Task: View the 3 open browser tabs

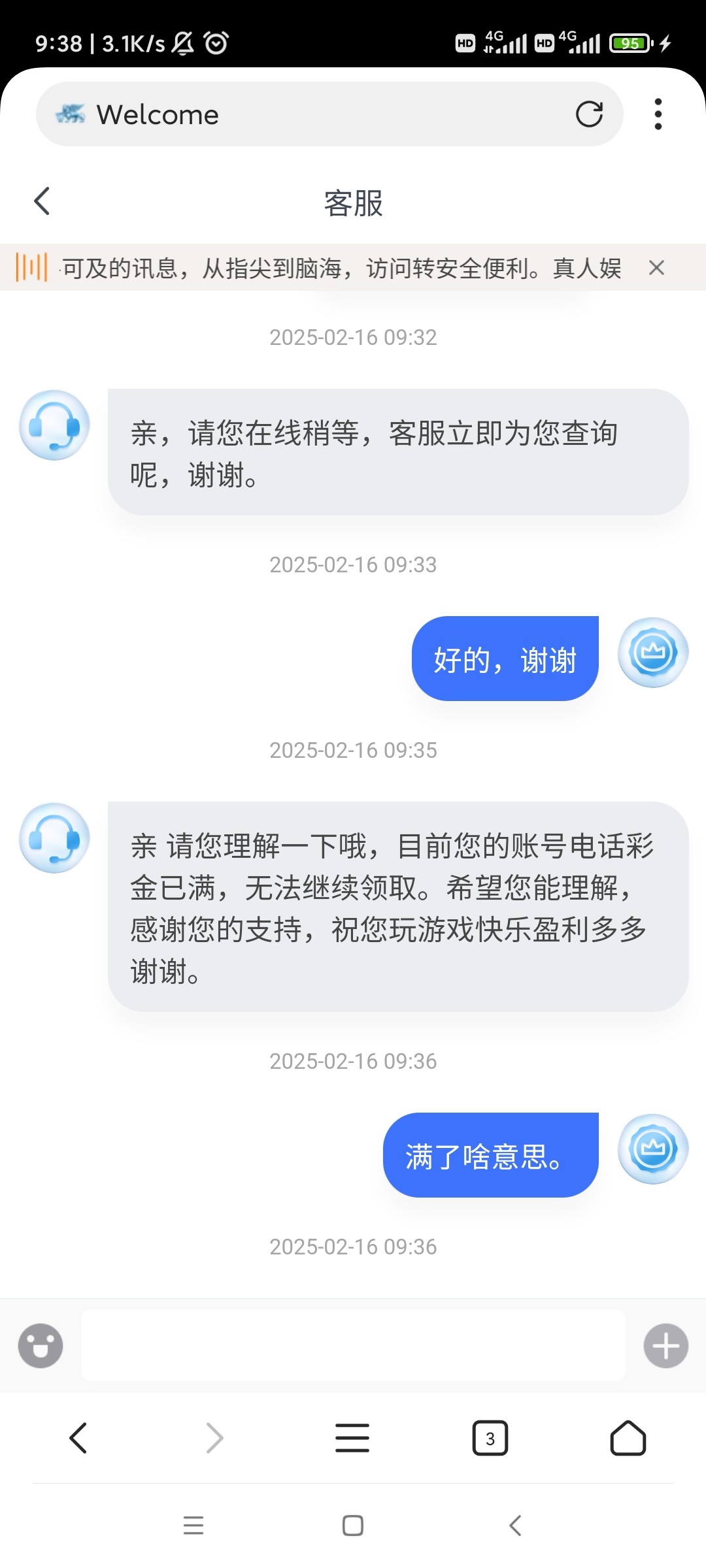Action: [490, 1438]
